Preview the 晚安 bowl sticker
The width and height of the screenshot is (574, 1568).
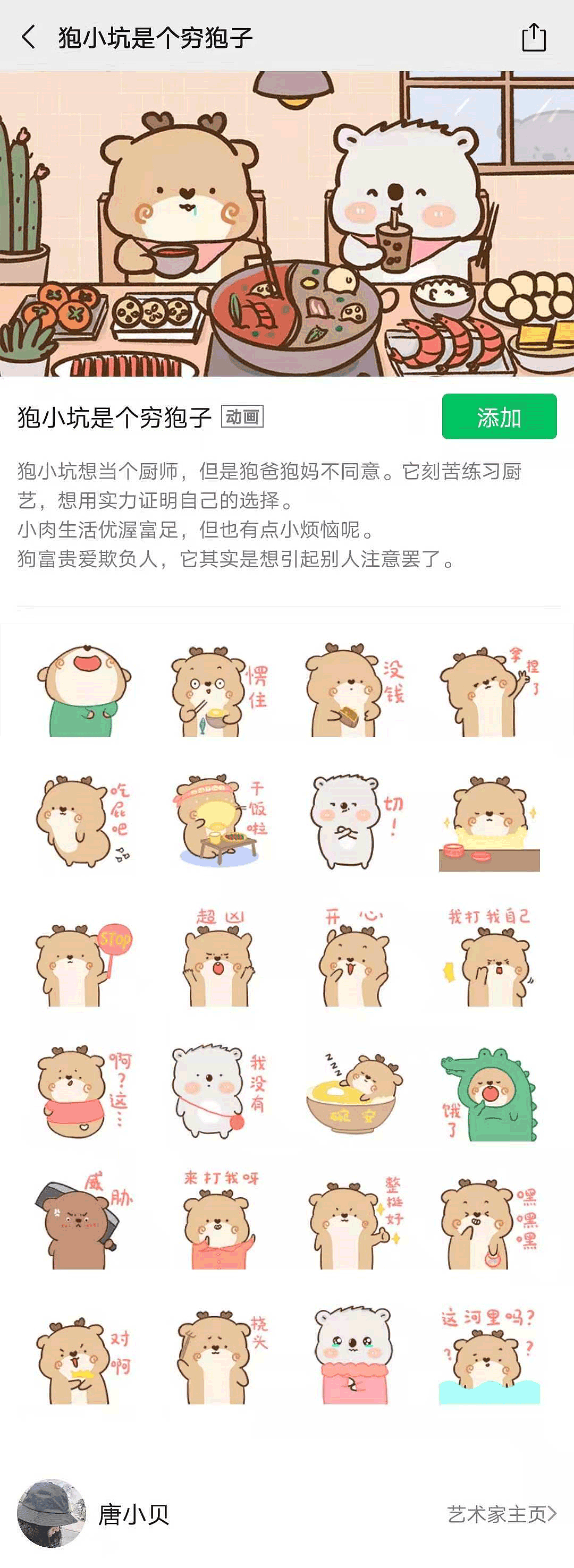click(x=354, y=1093)
